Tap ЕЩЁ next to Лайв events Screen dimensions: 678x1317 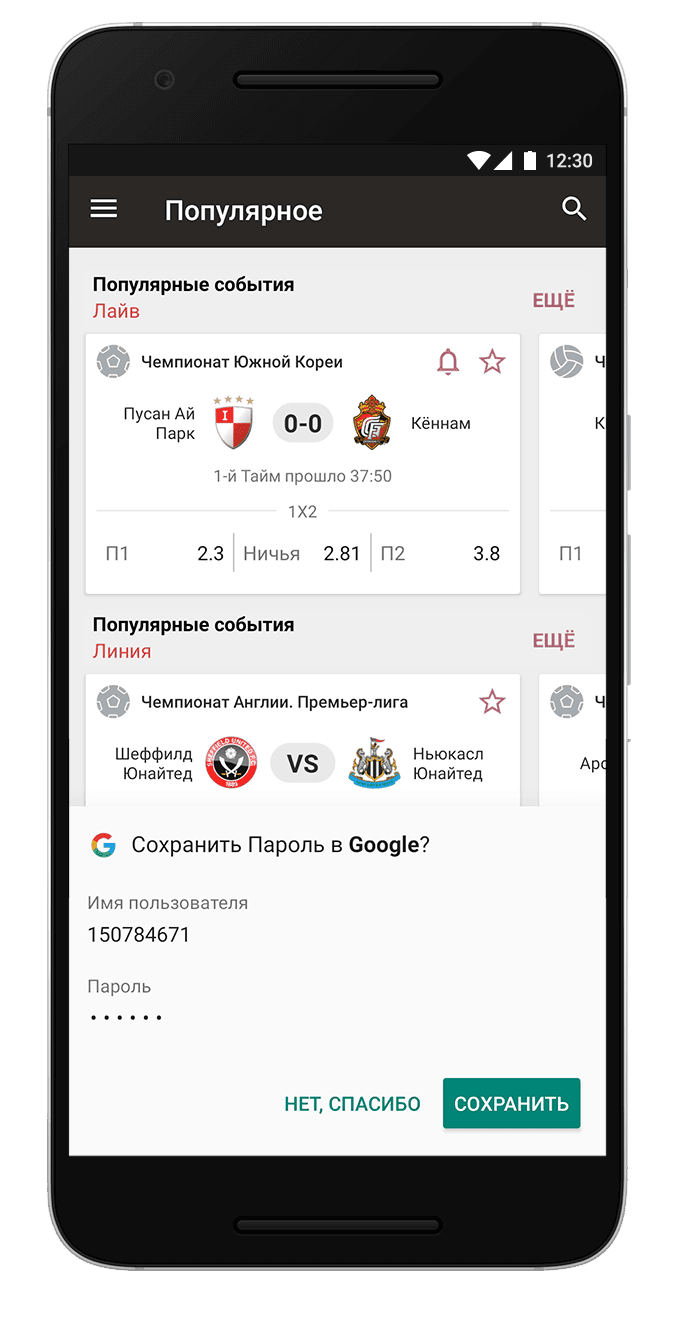pyautogui.click(x=553, y=300)
